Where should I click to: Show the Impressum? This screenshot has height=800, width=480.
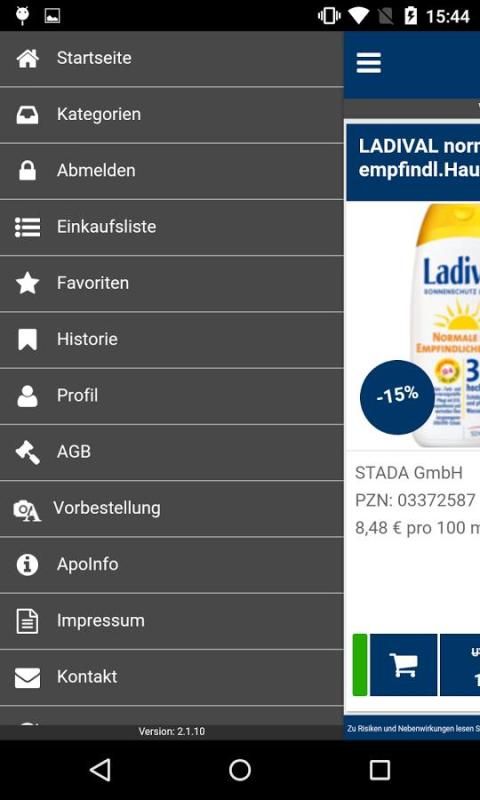pos(171,621)
